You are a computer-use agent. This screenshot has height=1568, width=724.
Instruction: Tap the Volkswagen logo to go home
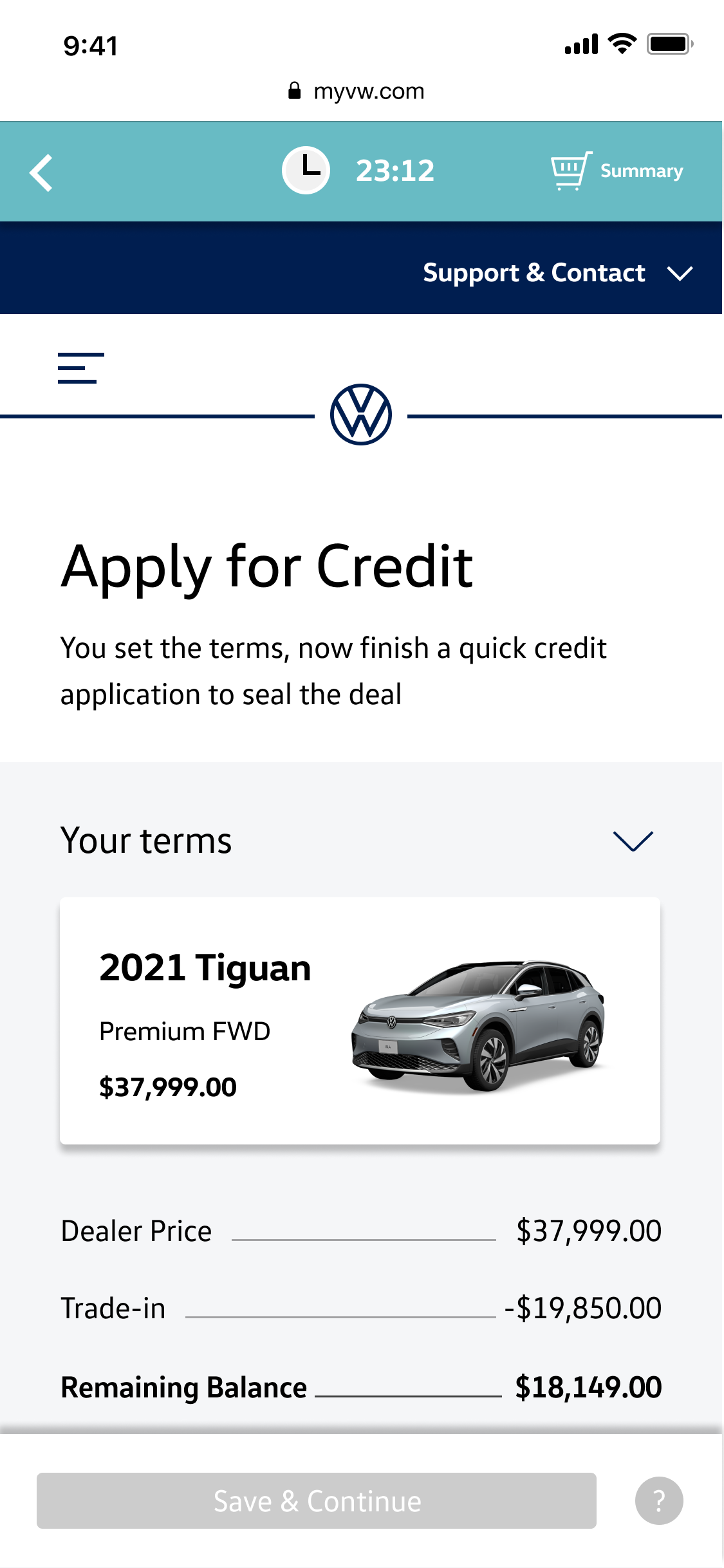(x=361, y=415)
